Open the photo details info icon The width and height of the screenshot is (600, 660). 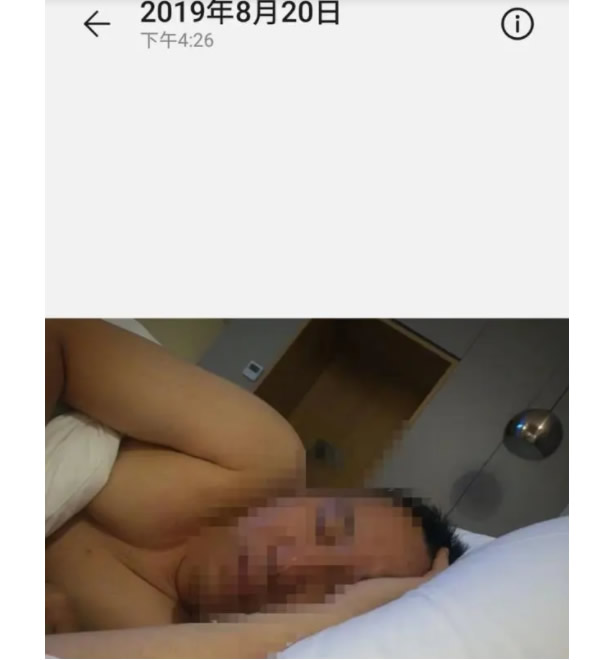click(x=517, y=26)
